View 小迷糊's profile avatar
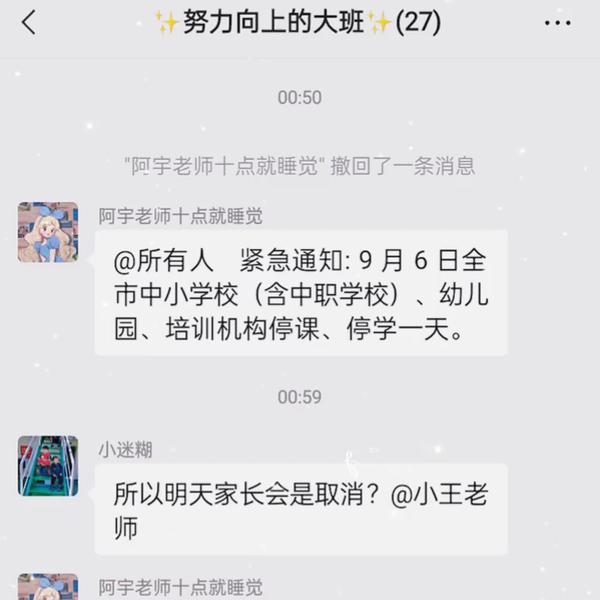The image size is (600, 600). coord(48,466)
